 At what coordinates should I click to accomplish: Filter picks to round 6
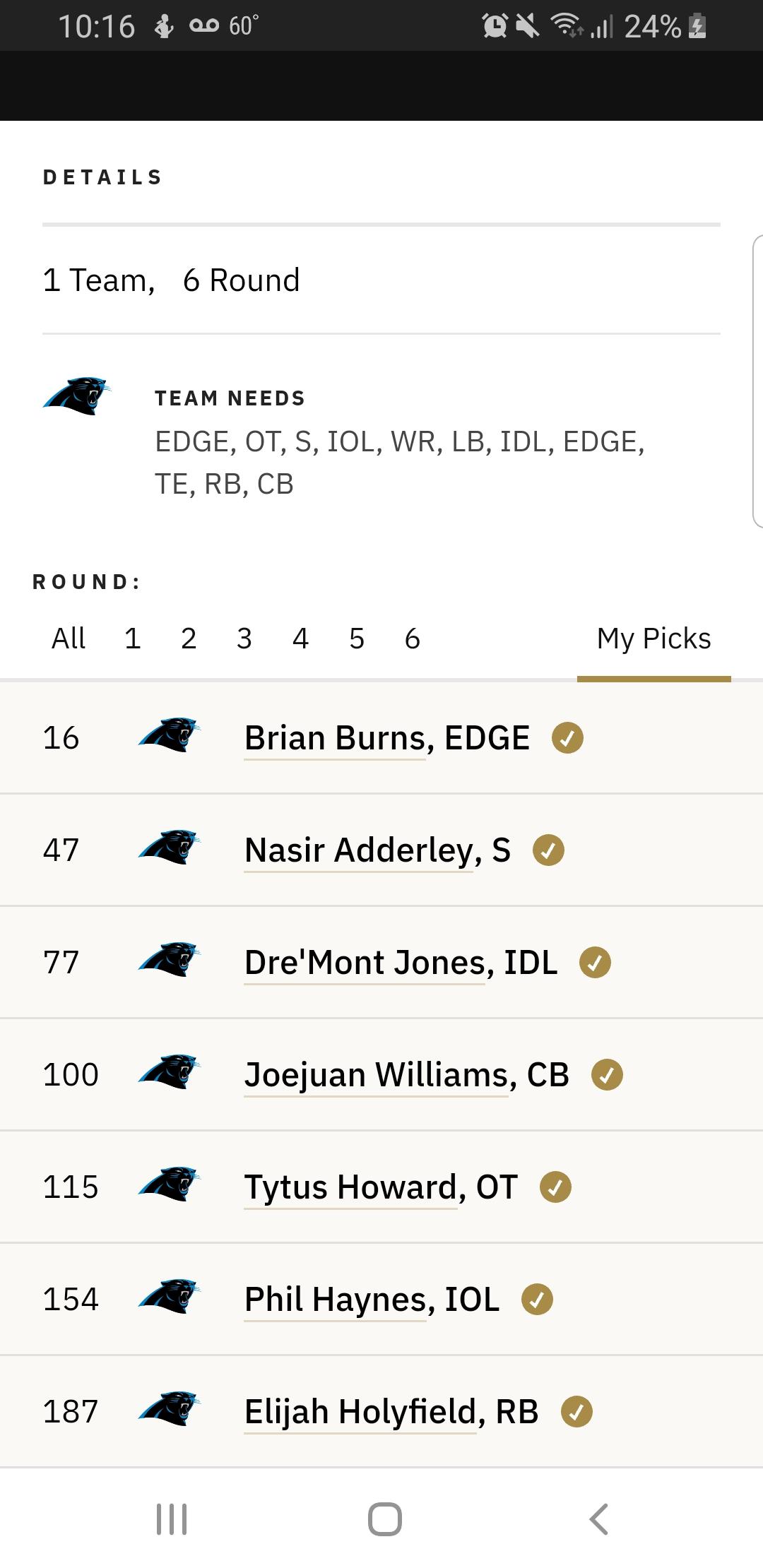[x=413, y=639]
